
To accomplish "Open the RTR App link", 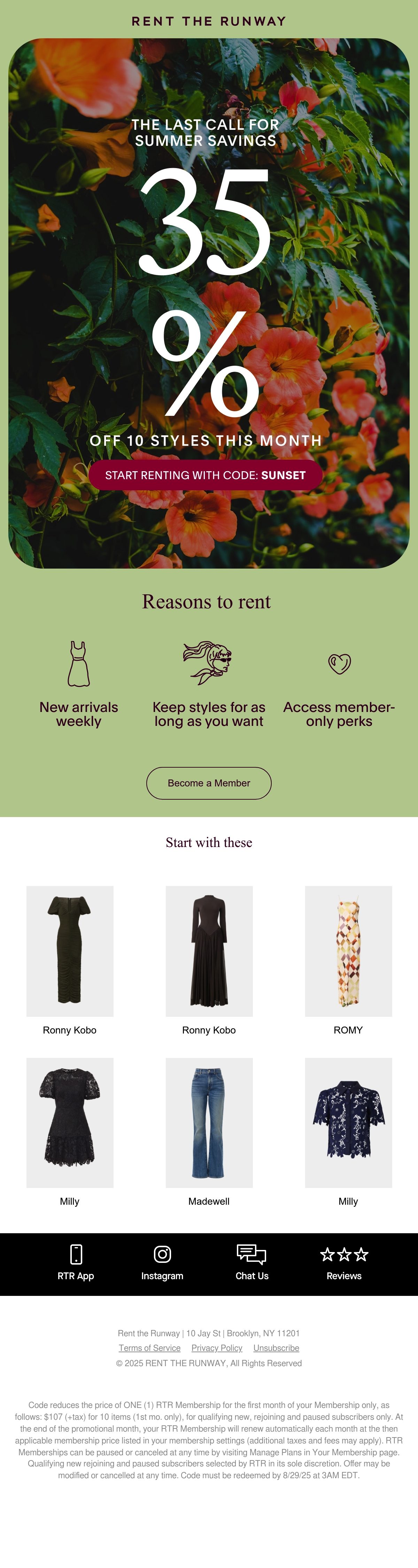I will (76, 1262).
